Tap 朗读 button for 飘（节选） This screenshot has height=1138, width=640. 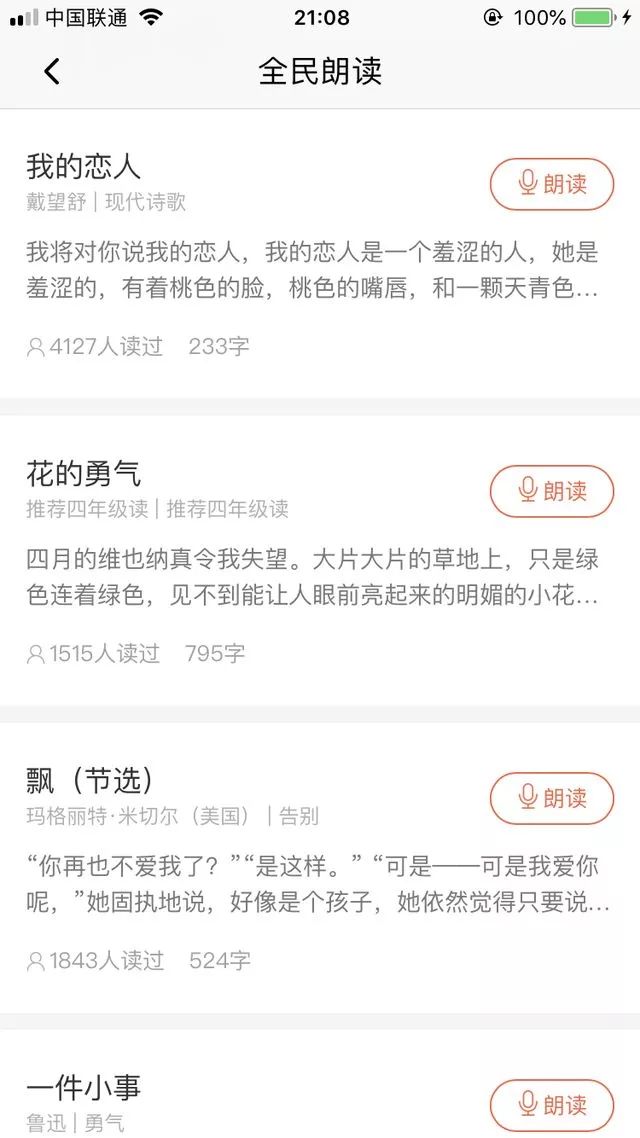pyautogui.click(x=551, y=798)
